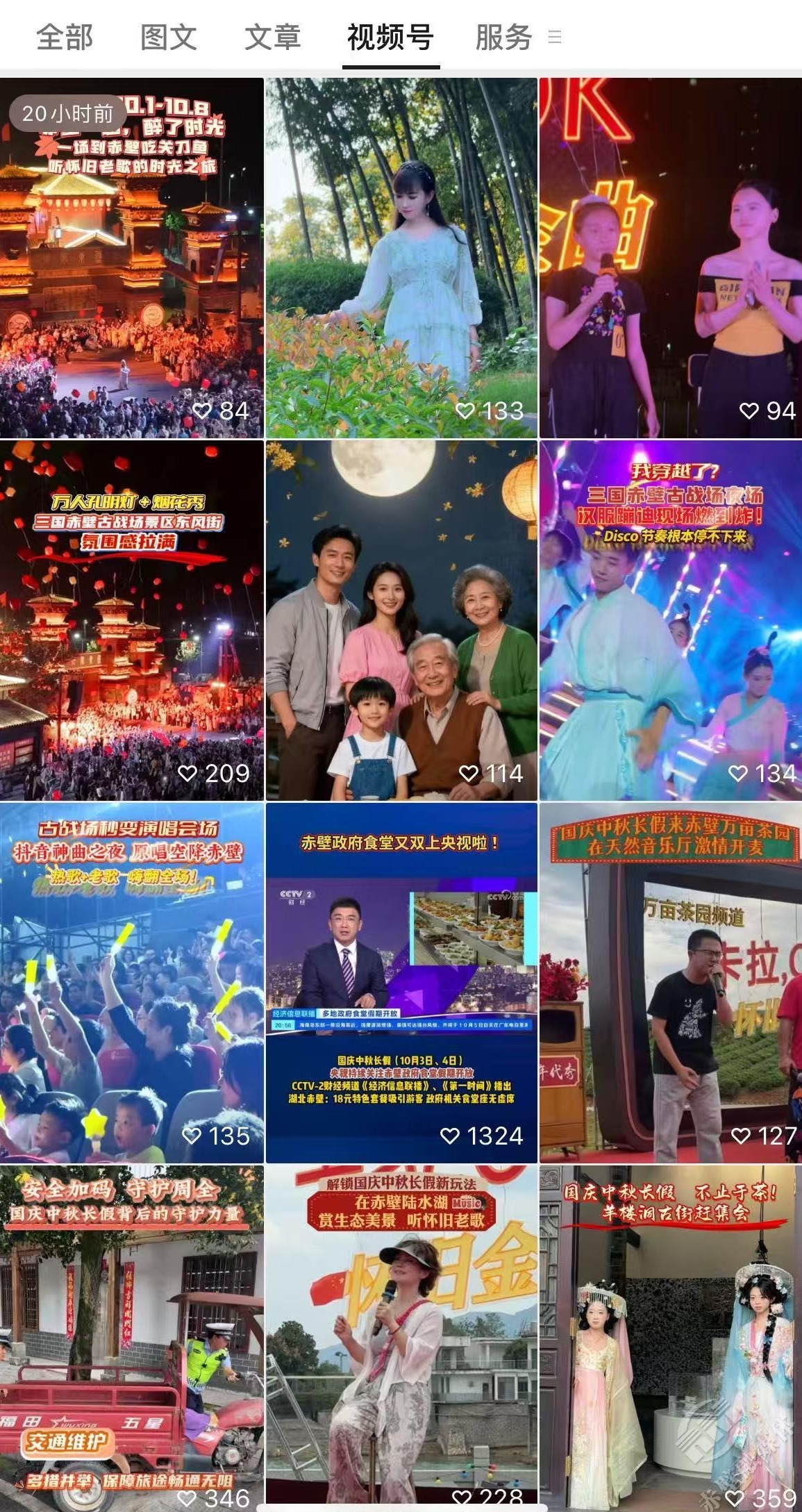Play the 赤壁陆水湖 听怀旧老歌 video
This screenshot has height=1512, width=802.
(401, 1337)
